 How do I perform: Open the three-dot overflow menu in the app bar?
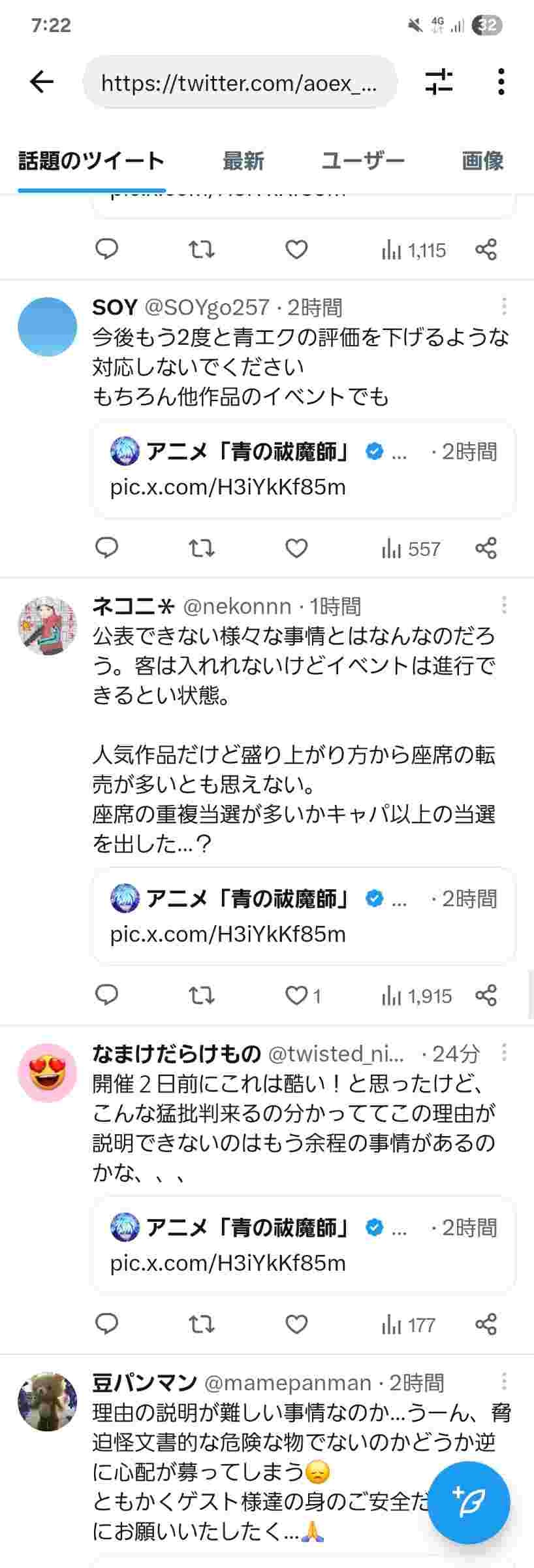pos(501,82)
